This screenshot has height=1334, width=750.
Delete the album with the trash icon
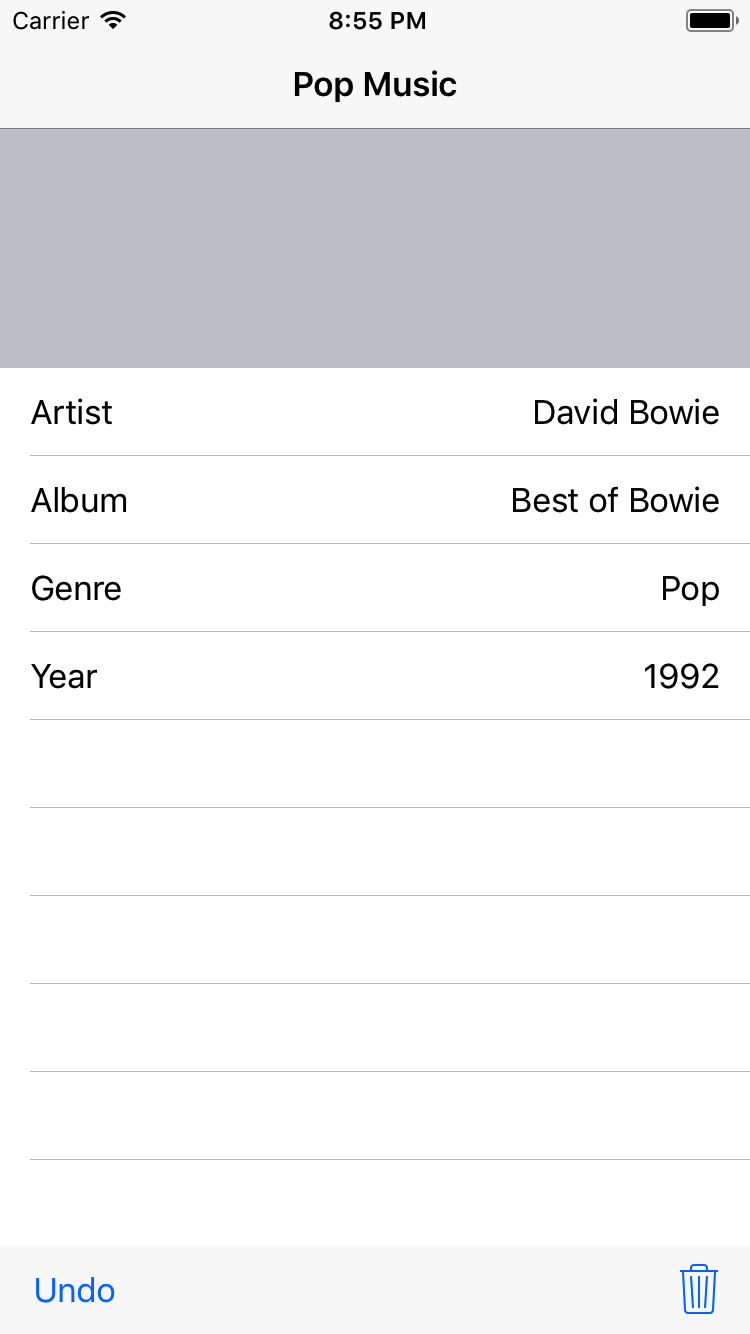(699, 1289)
